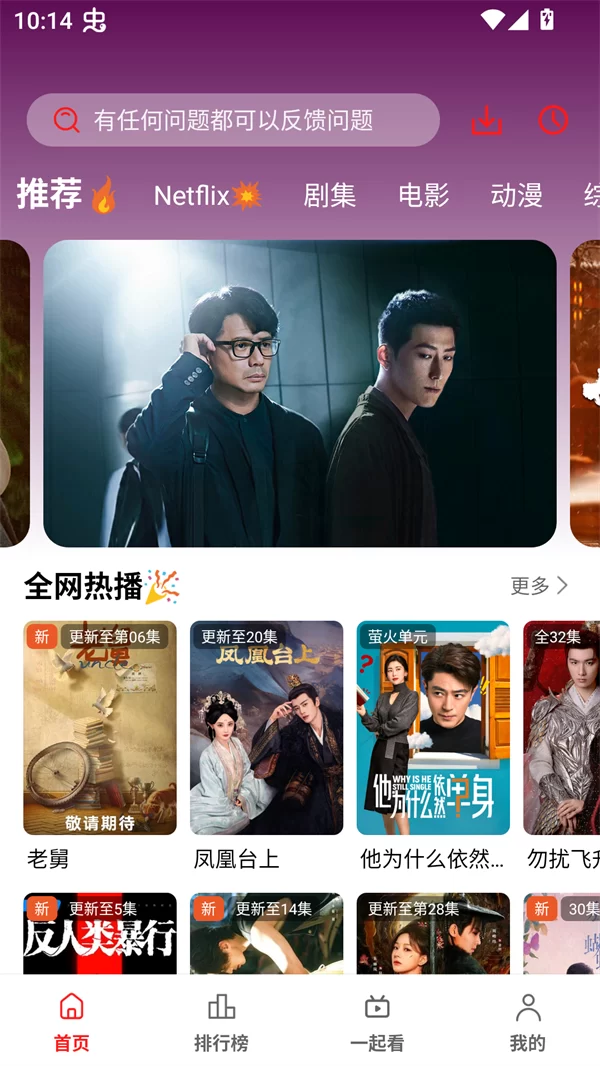The width and height of the screenshot is (600, 1066).
Task: Switch to the 电影 tab
Action: point(423,195)
